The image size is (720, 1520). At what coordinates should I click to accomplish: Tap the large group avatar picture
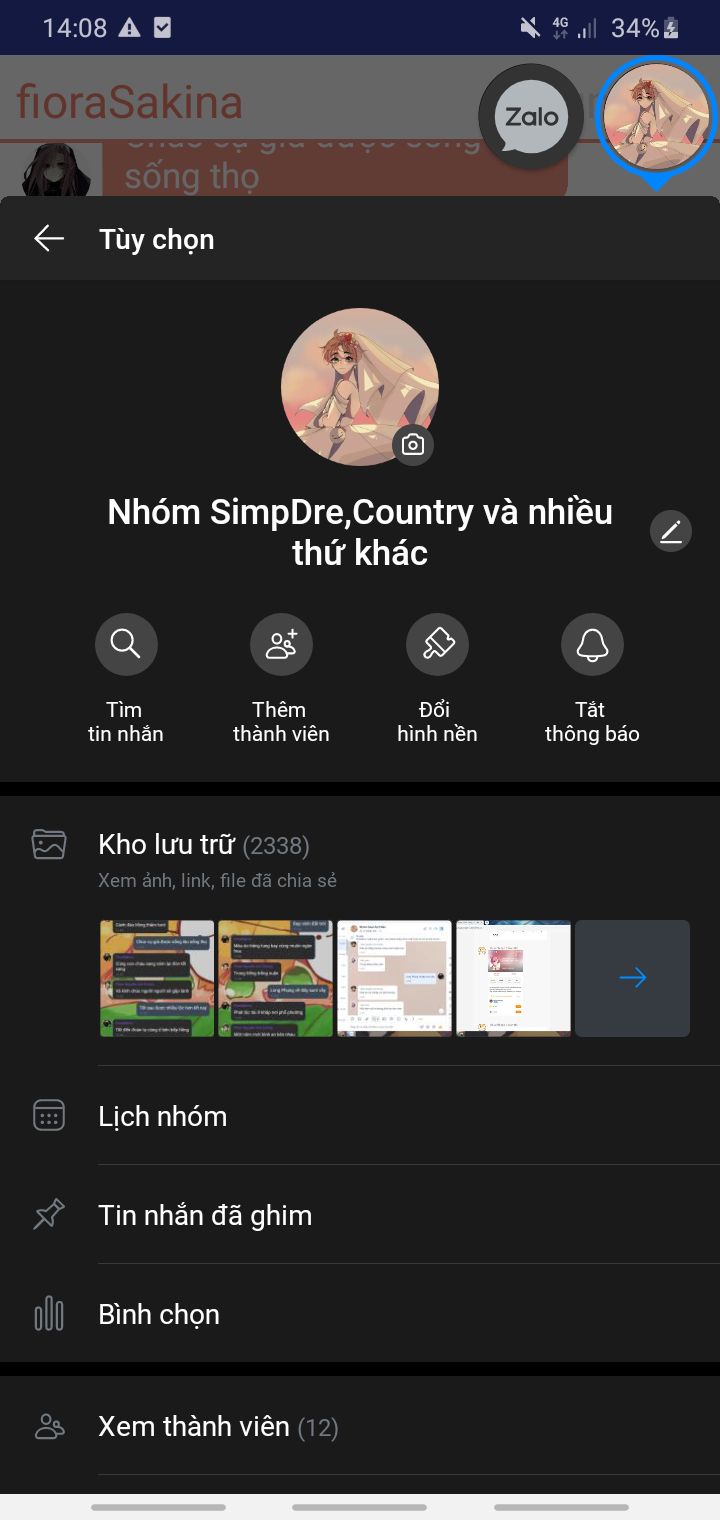point(359,387)
